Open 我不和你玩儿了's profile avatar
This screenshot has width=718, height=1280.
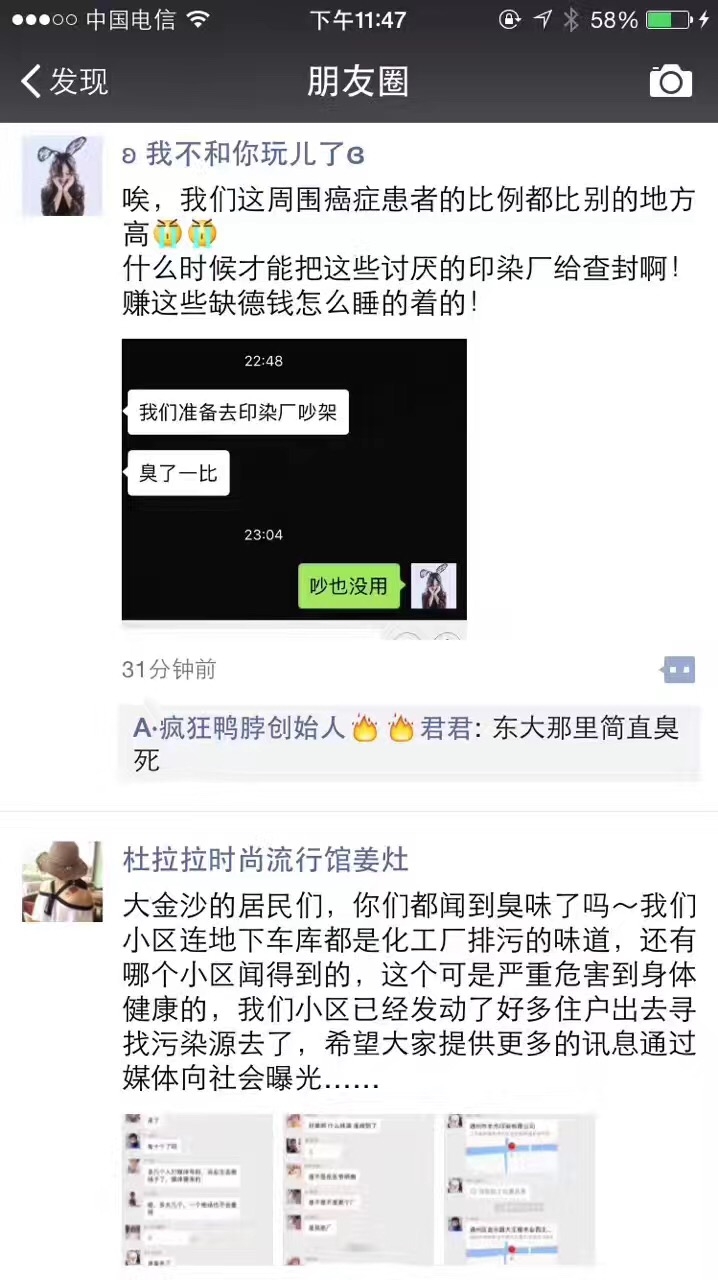[62, 175]
